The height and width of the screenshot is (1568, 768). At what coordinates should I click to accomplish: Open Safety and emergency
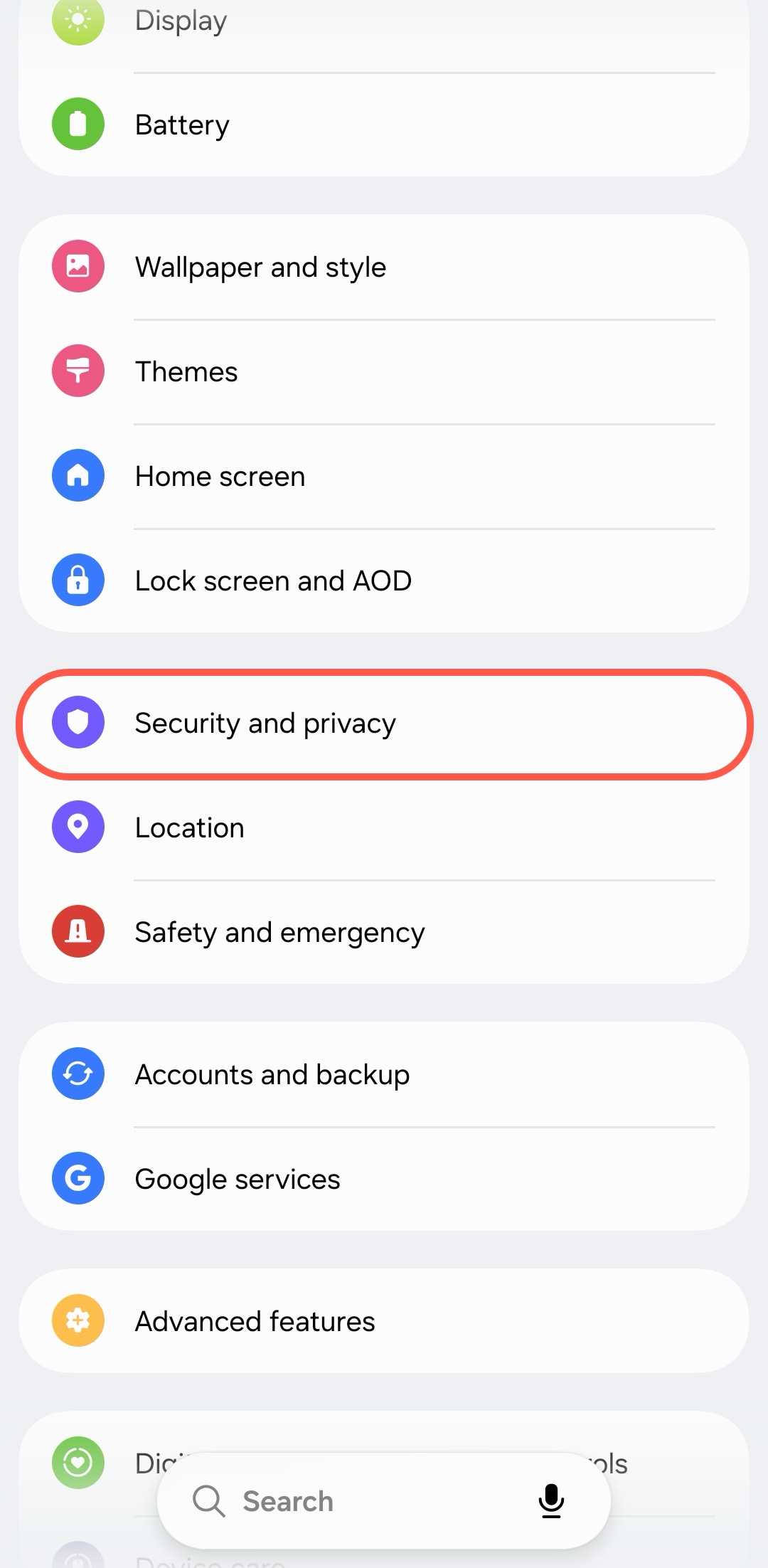pos(384,932)
